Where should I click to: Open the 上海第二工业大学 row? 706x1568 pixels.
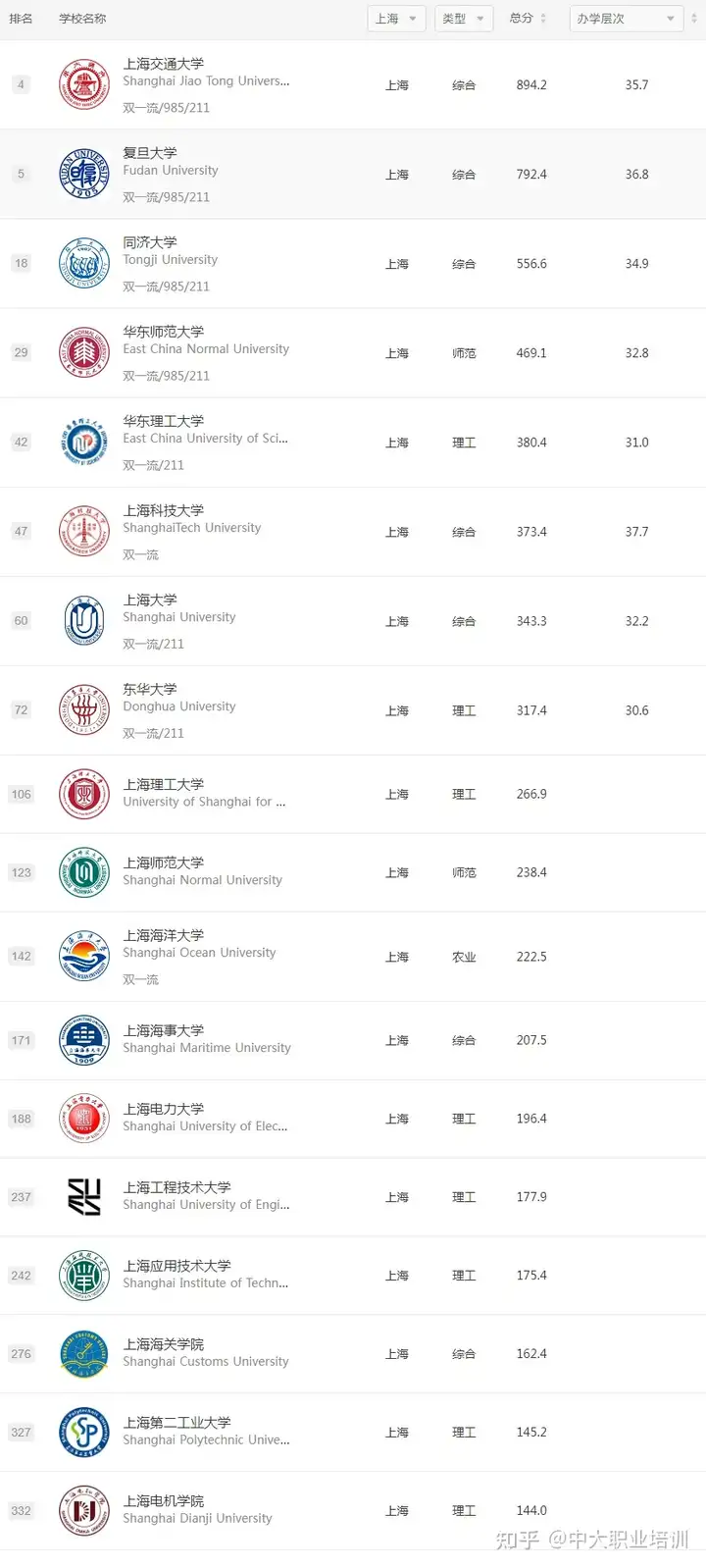[176, 1423]
